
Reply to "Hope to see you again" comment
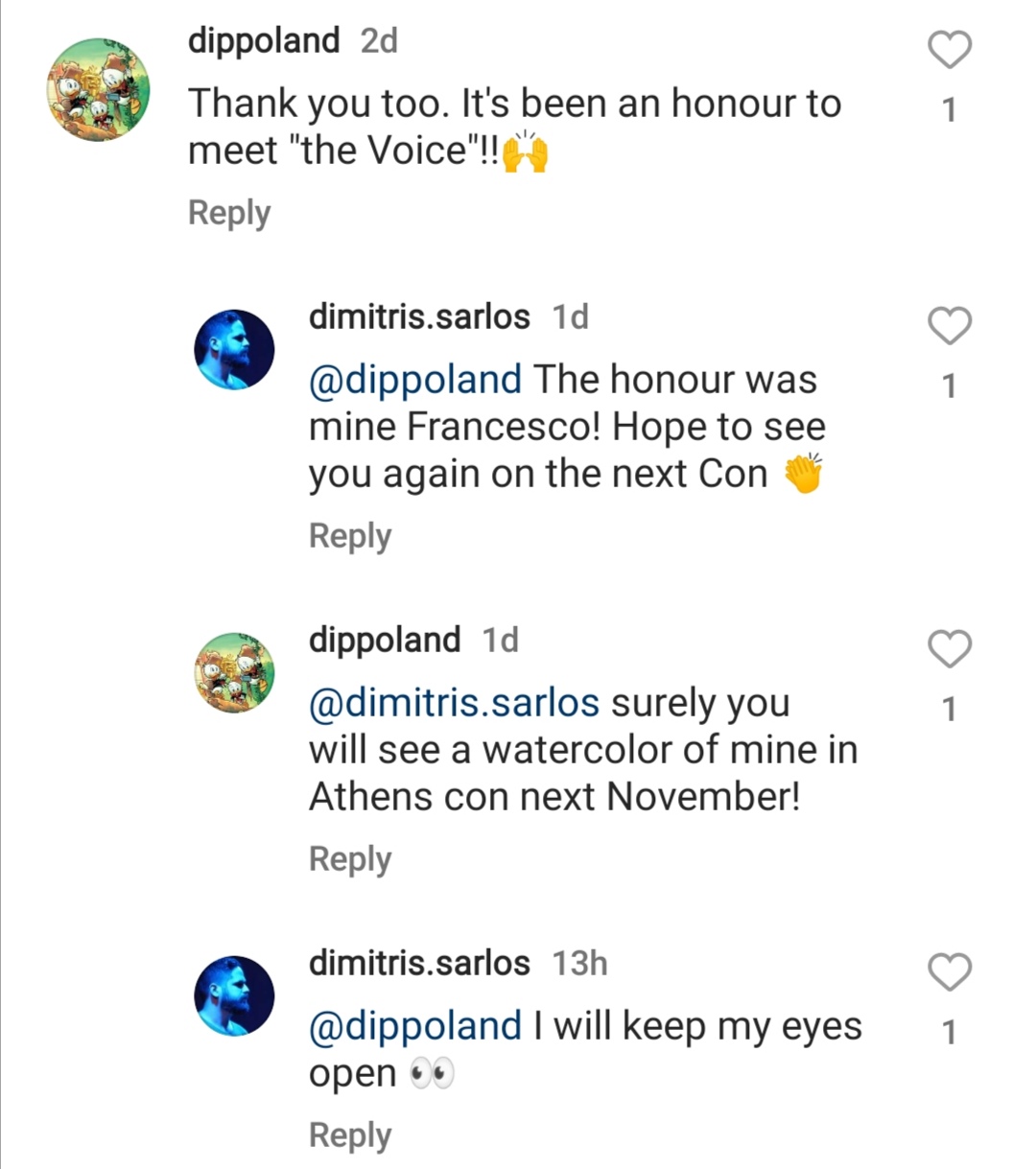[350, 535]
